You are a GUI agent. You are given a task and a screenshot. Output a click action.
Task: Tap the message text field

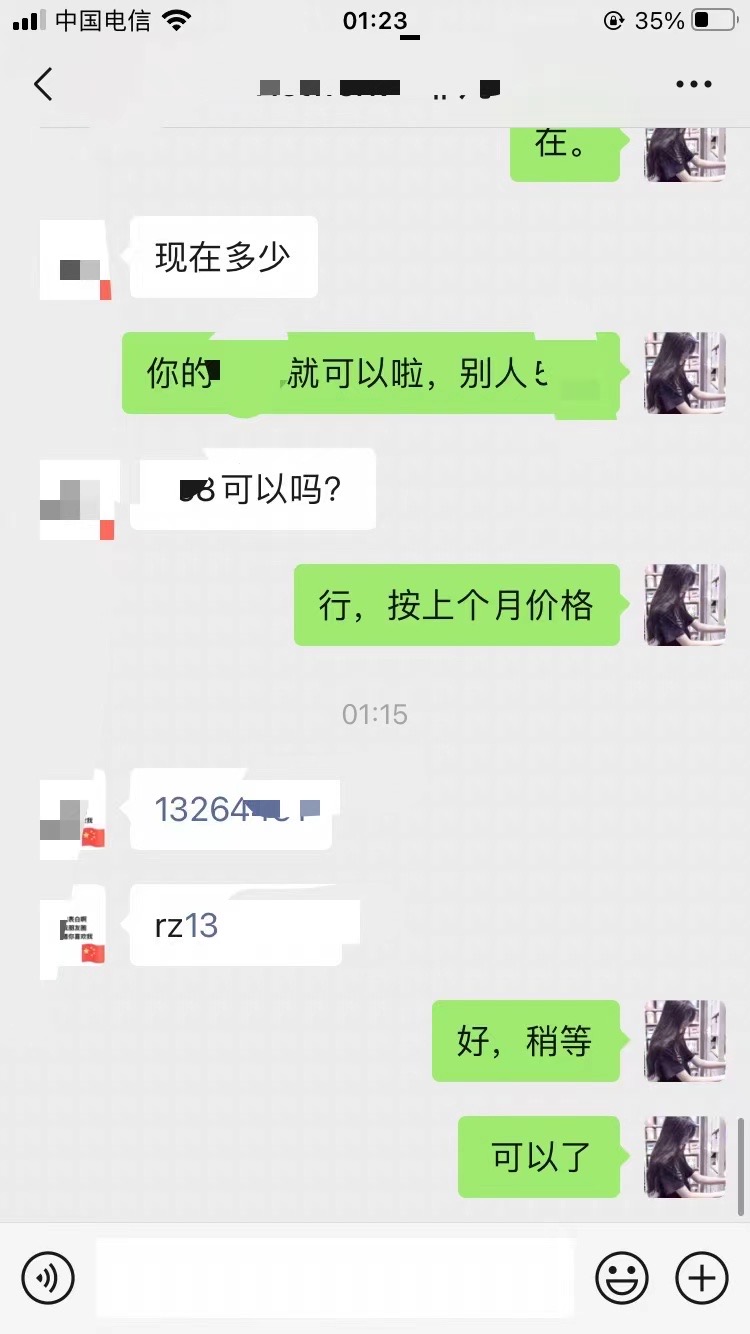coord(335,1277)
